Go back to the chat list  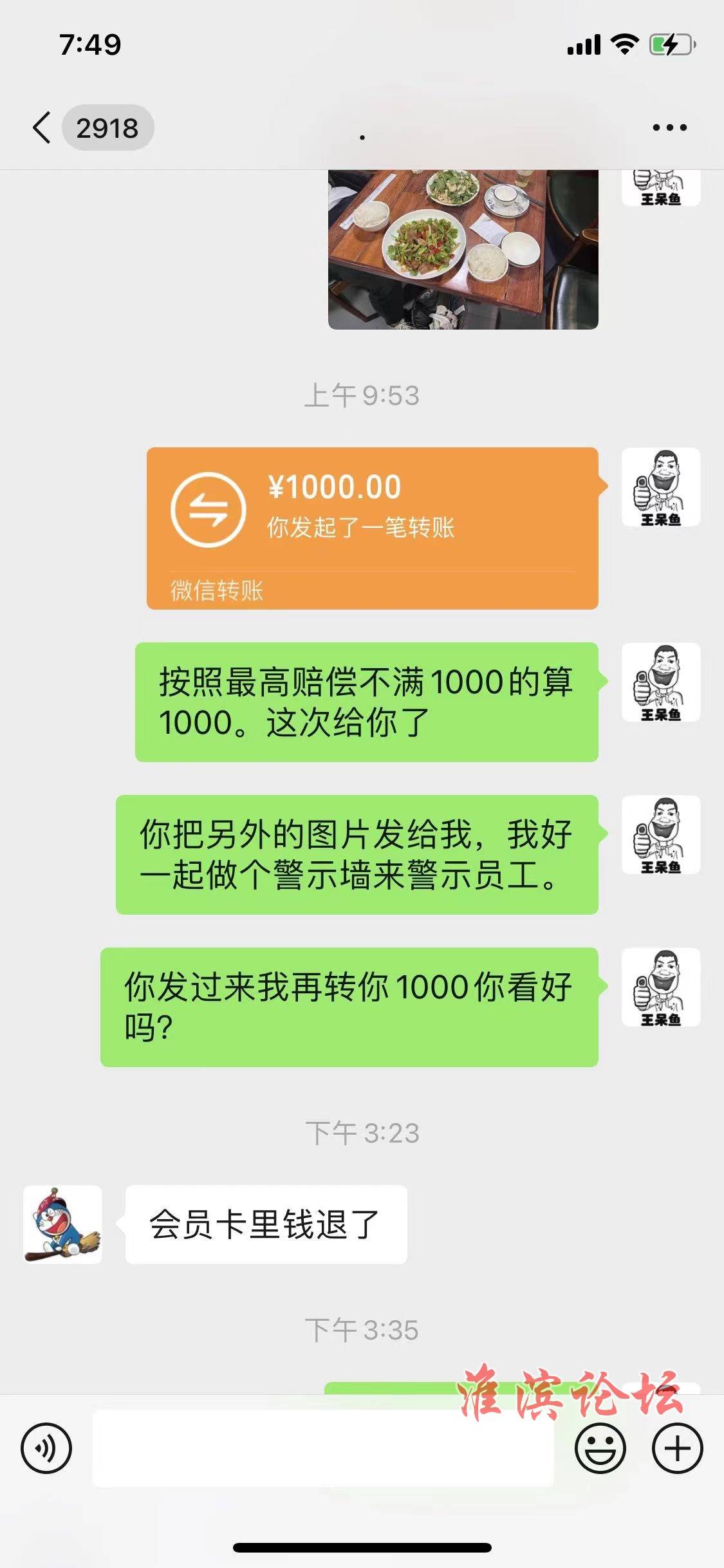pyautogui.click(x=42, y=127)
